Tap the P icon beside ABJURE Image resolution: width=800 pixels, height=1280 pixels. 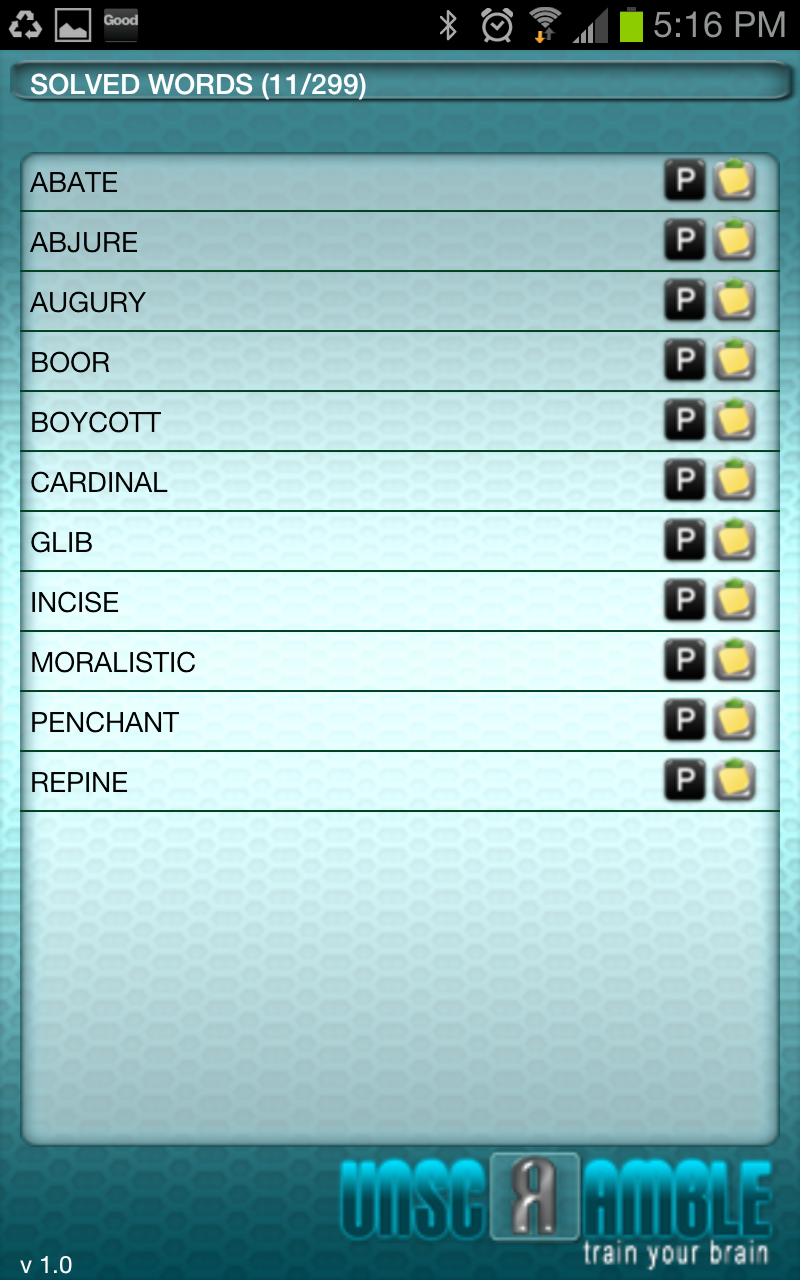point(685,241)
